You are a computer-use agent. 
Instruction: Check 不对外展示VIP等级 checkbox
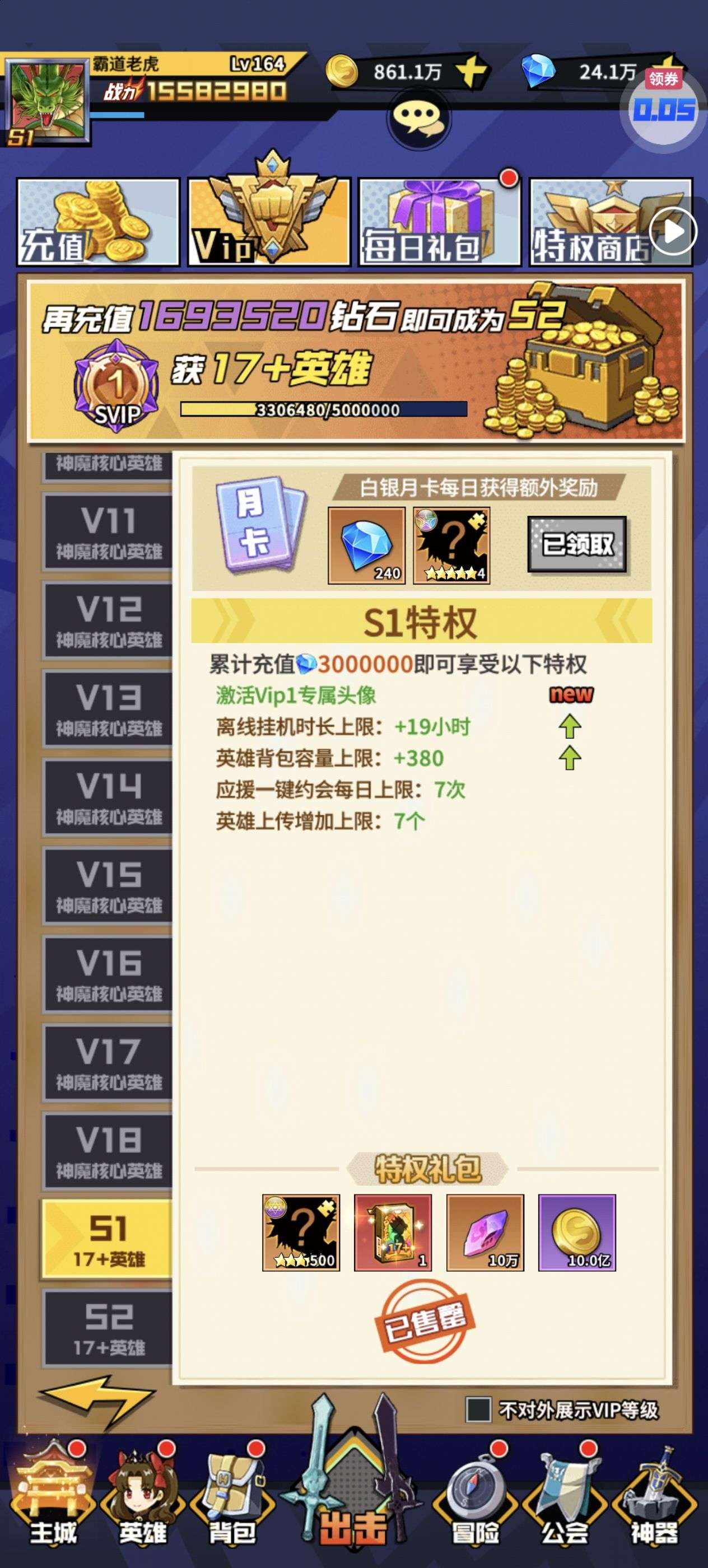coord(478,1410)
